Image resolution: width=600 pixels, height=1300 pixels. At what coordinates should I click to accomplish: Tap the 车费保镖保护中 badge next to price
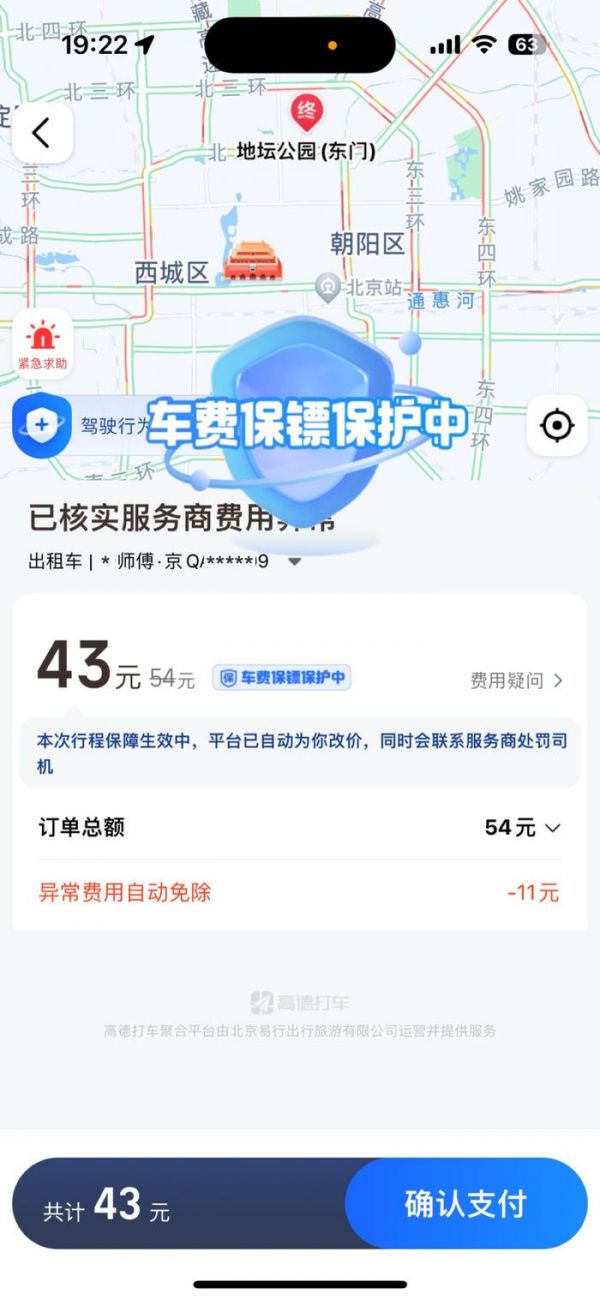click(282, 678)
